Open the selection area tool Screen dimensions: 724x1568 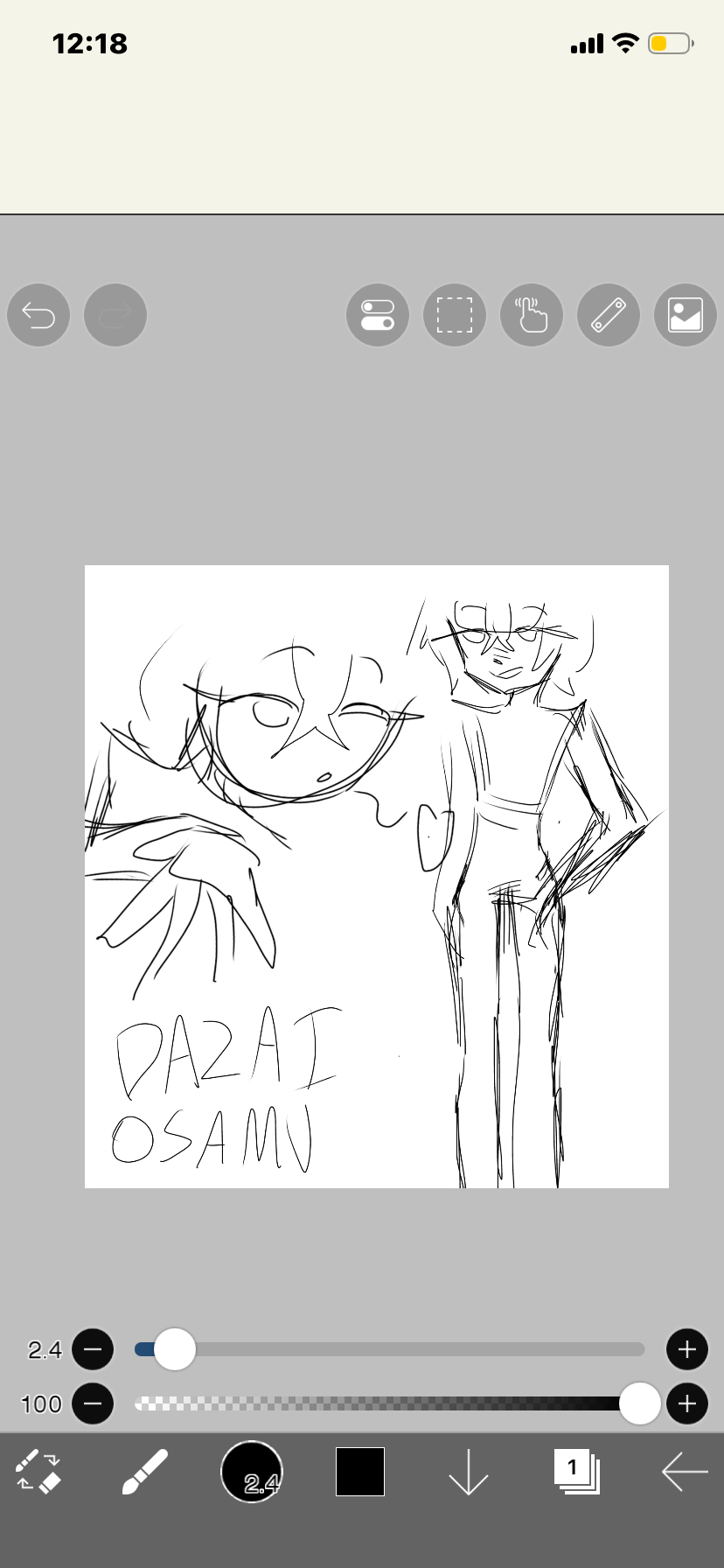pyautogui.click(x=455, y=315)
